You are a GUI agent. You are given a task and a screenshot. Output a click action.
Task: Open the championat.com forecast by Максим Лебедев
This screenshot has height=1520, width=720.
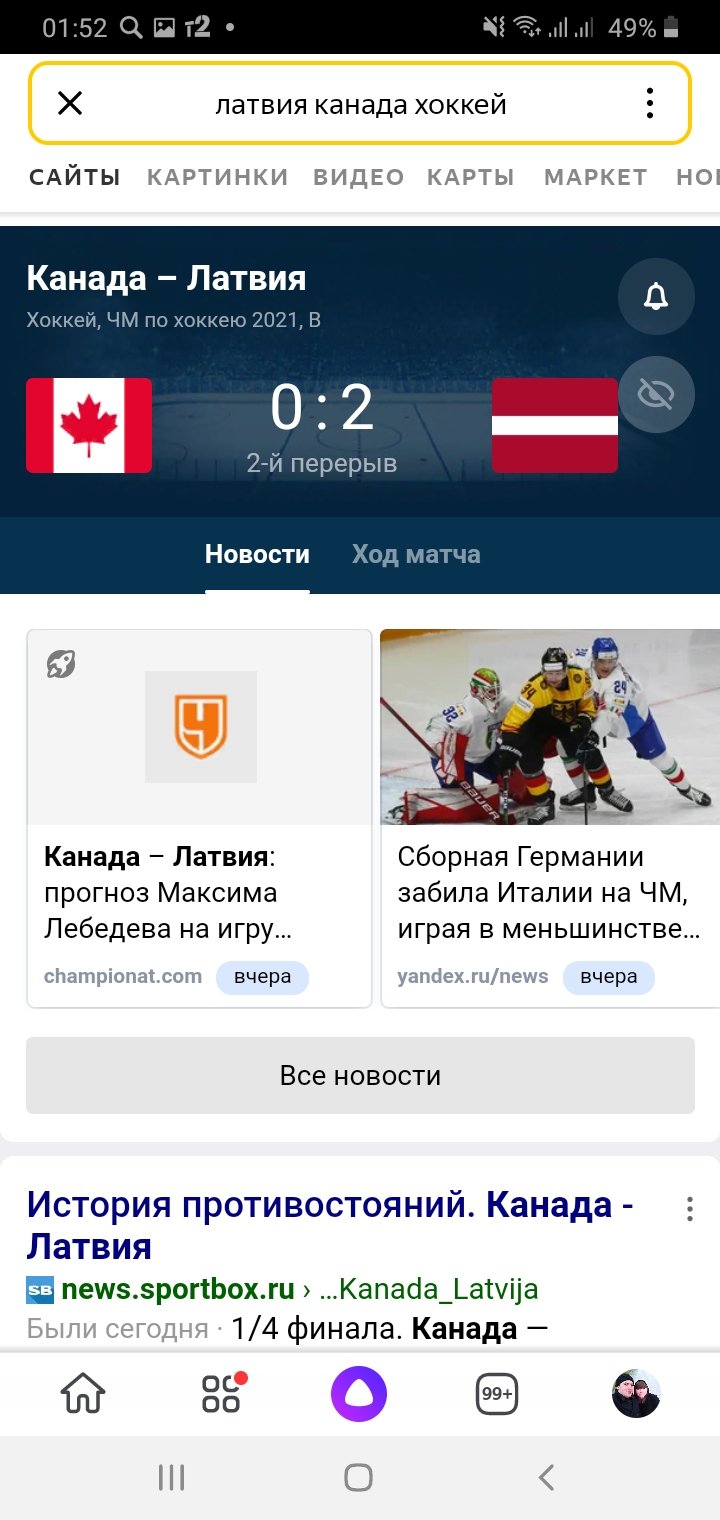click(199, 818)
